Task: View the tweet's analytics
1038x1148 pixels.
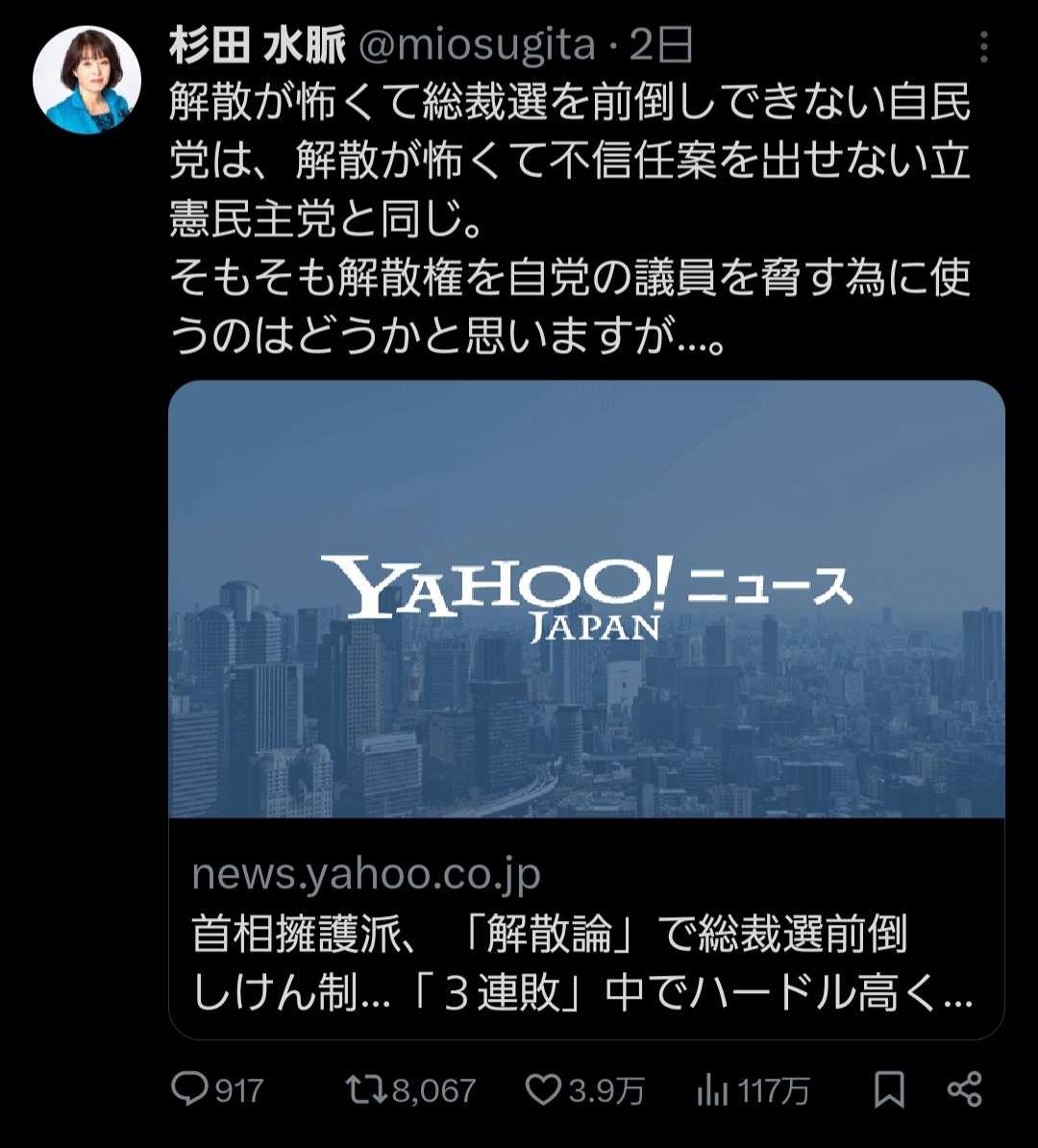Action: click(710, 1089)
